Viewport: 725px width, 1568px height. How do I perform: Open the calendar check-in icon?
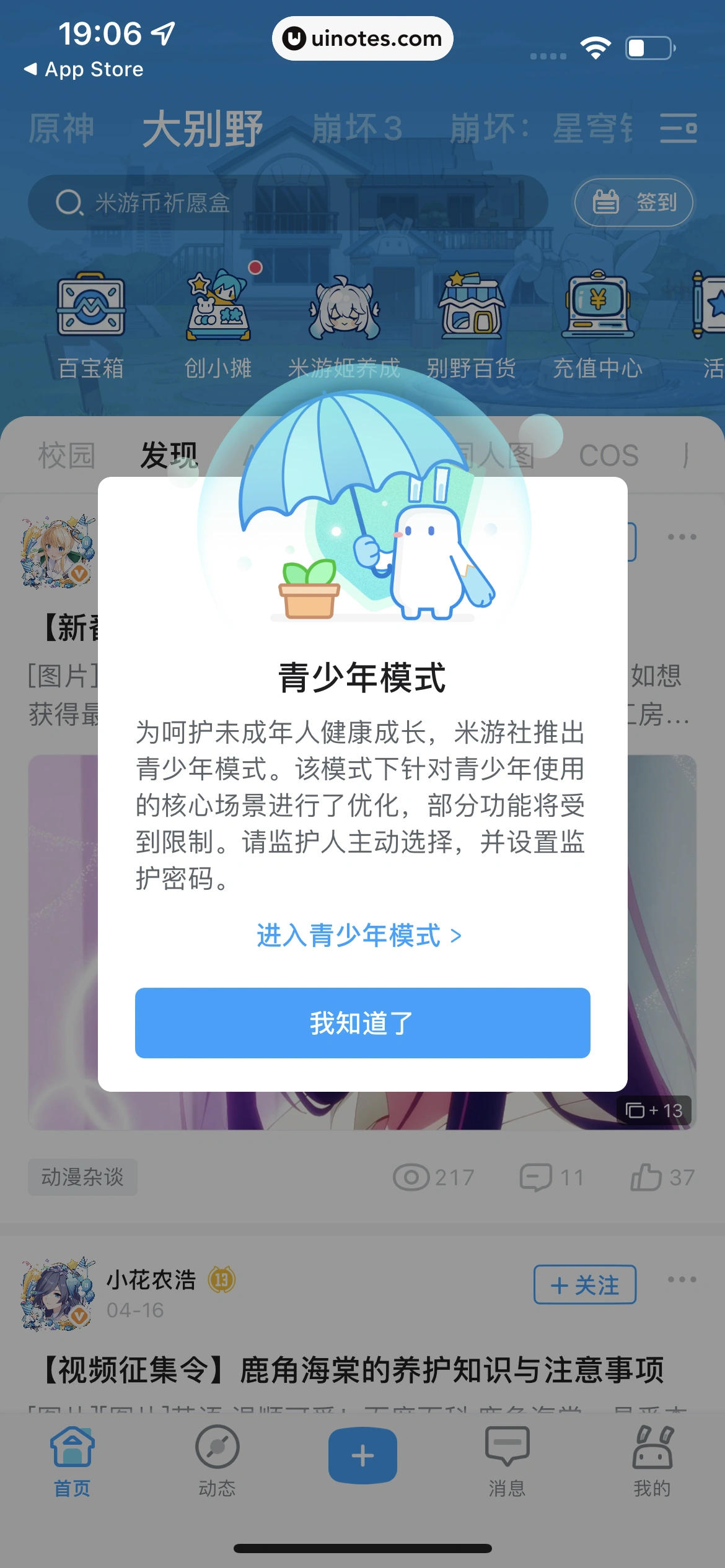pyautogui.click(x=605, y=203)
